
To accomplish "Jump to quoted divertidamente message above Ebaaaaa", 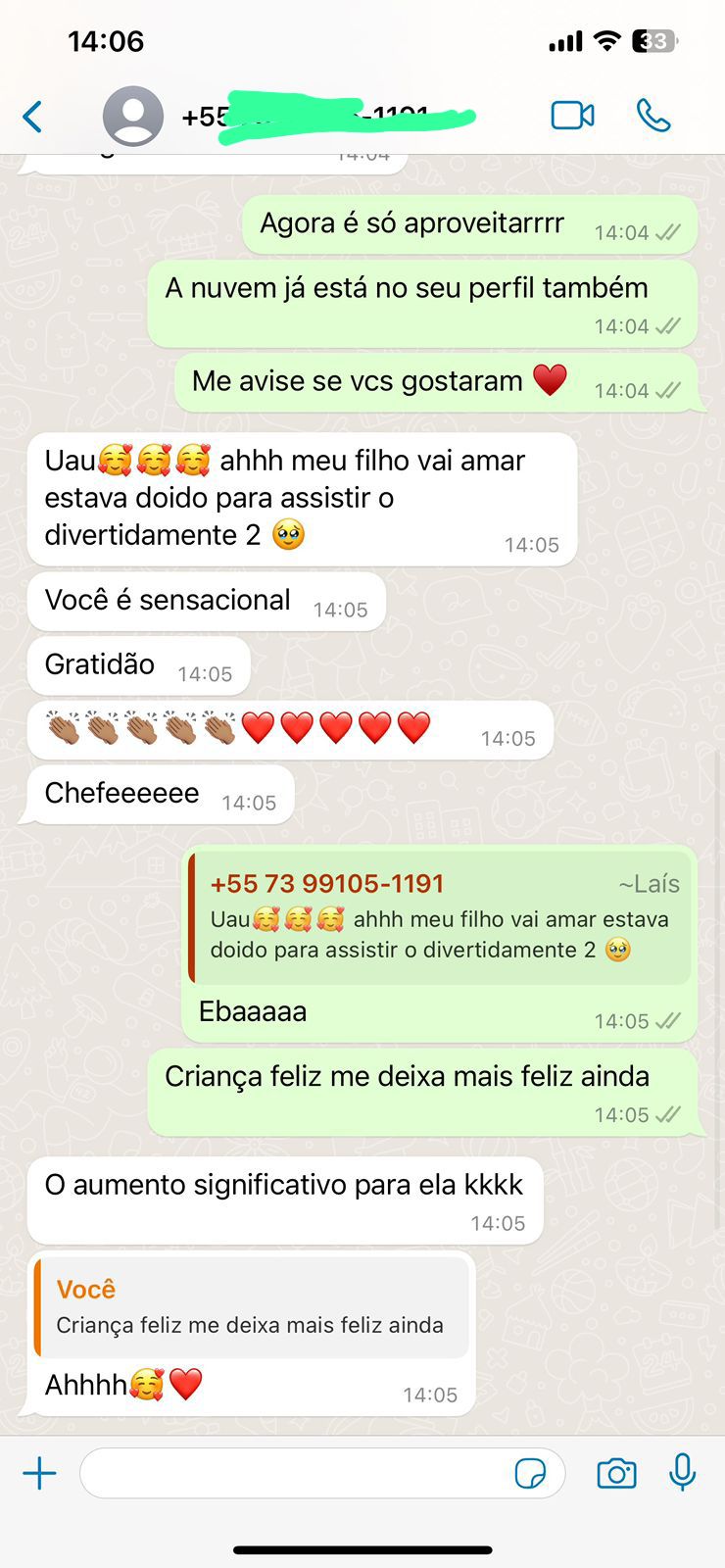I will [x=440, y=917].
